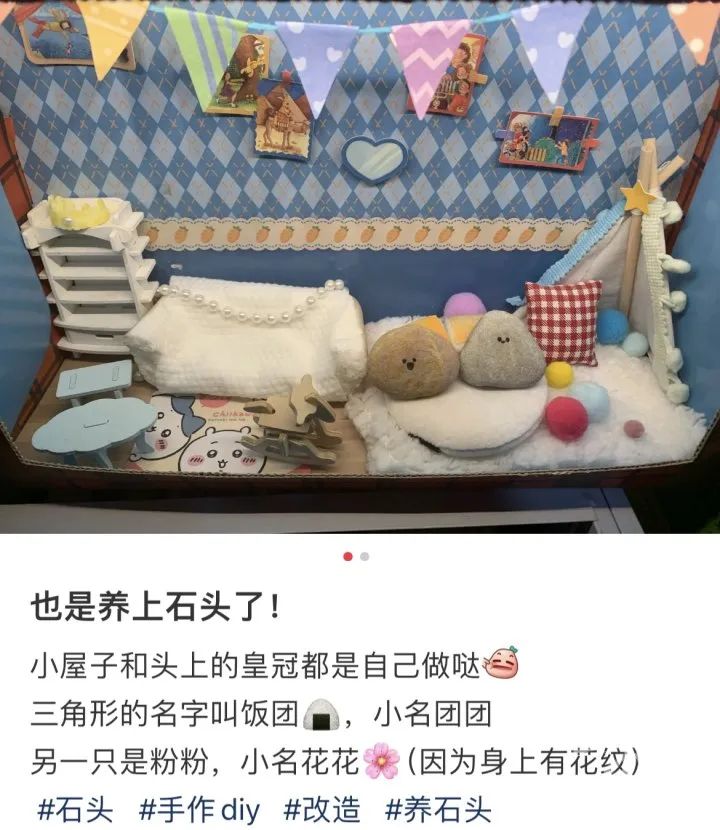Tap the #改造 hashtag

click(x=322, y=808)
